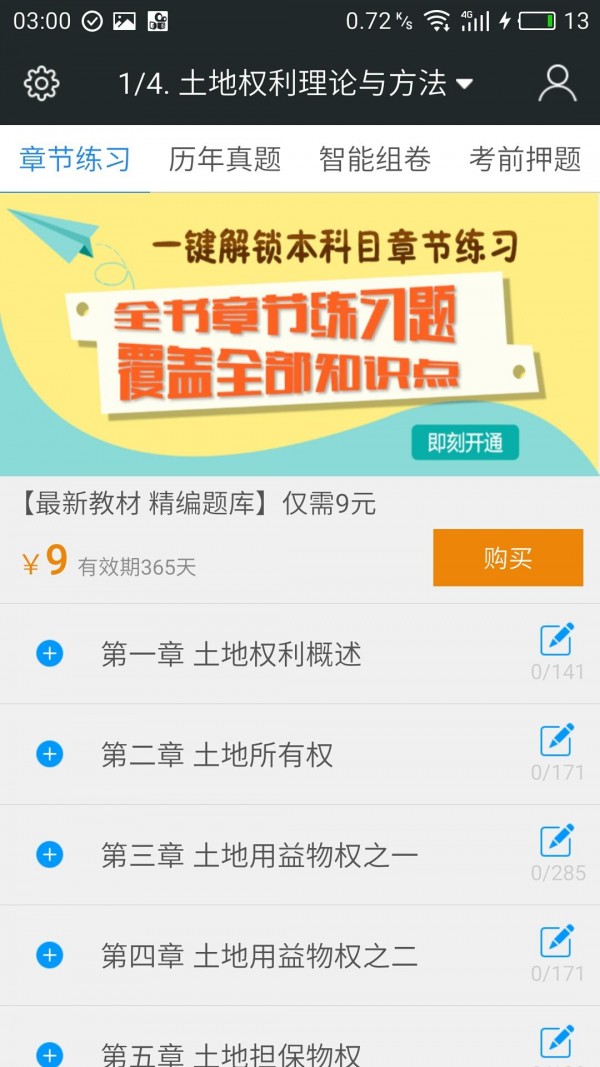Image resolution: width=600 pixels, height=1067 pixels.
Task: Expand 第二章 土地所有权
Action: tap(49, 754)
